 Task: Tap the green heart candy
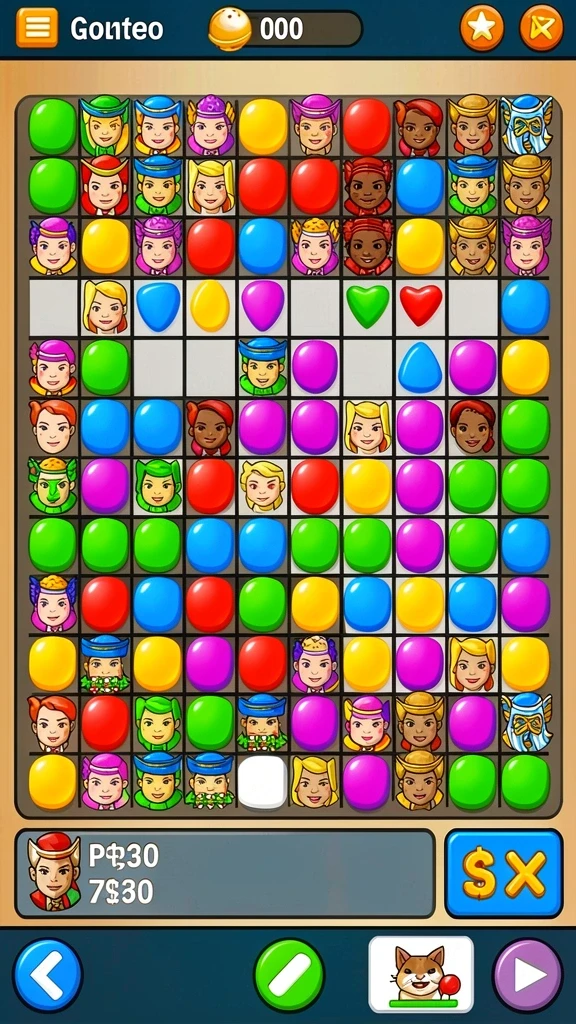coord(367,305)
